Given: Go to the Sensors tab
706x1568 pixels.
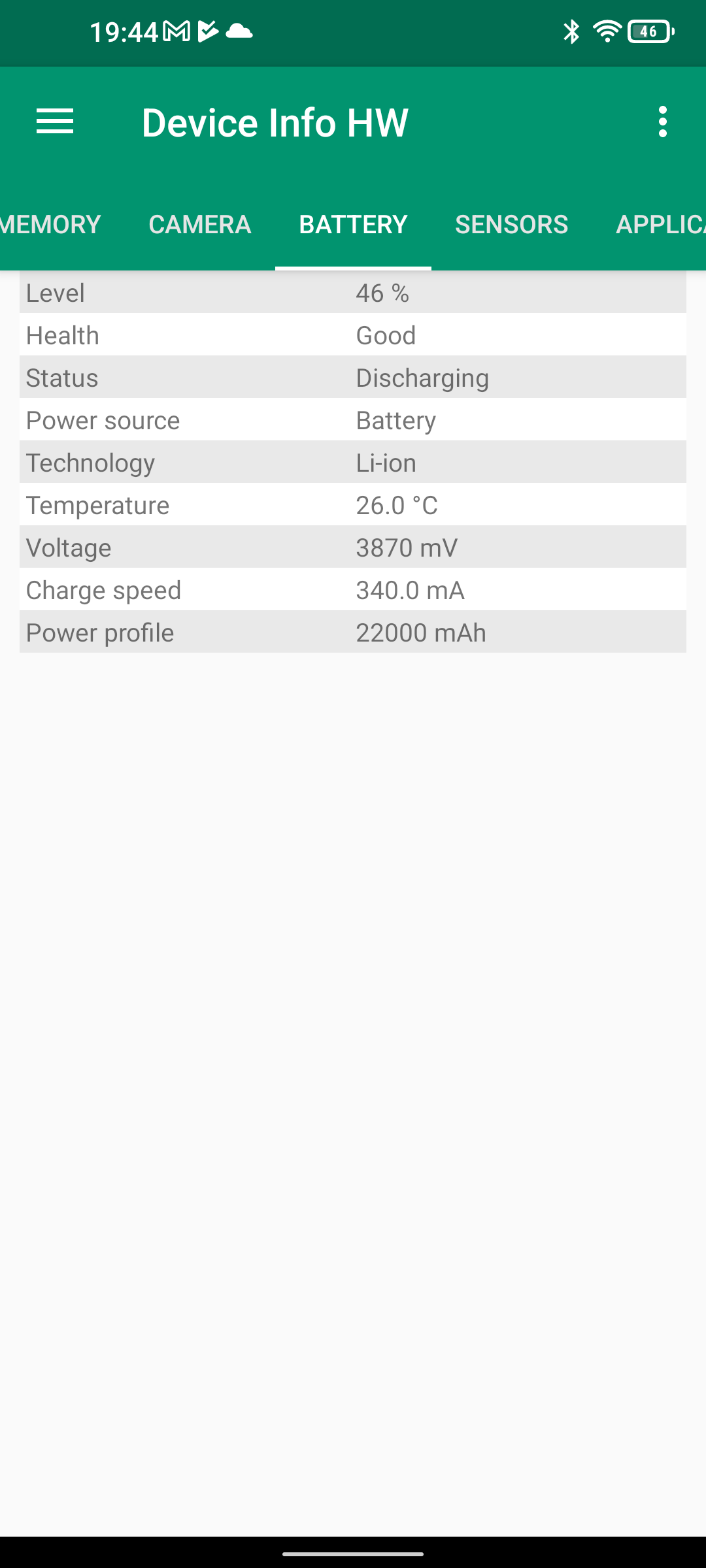Looking at the screenshot, I should point(511,225).
